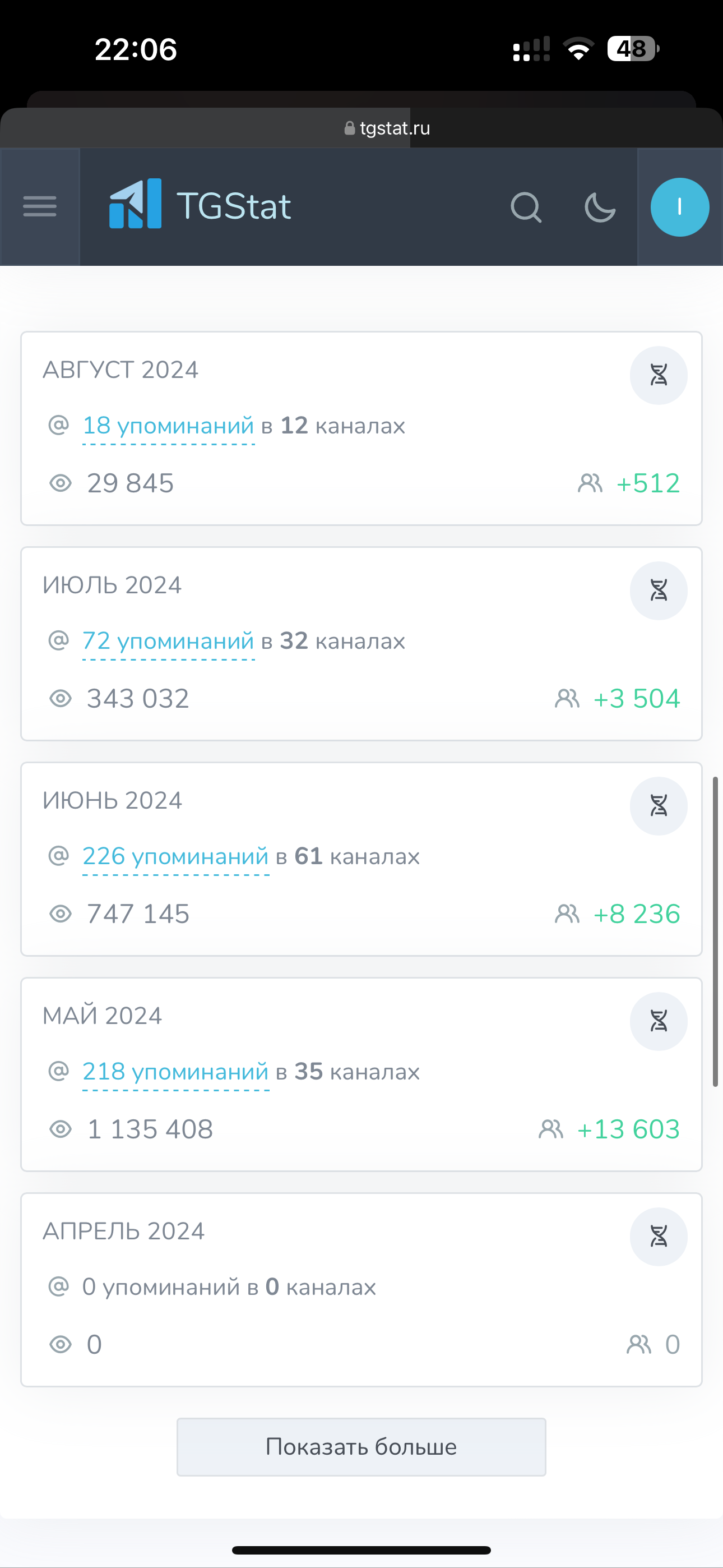Open the 226 упоминаний link for June 2024
The height and width of the screenshot is (1568, 723).
tap(175, 856)
